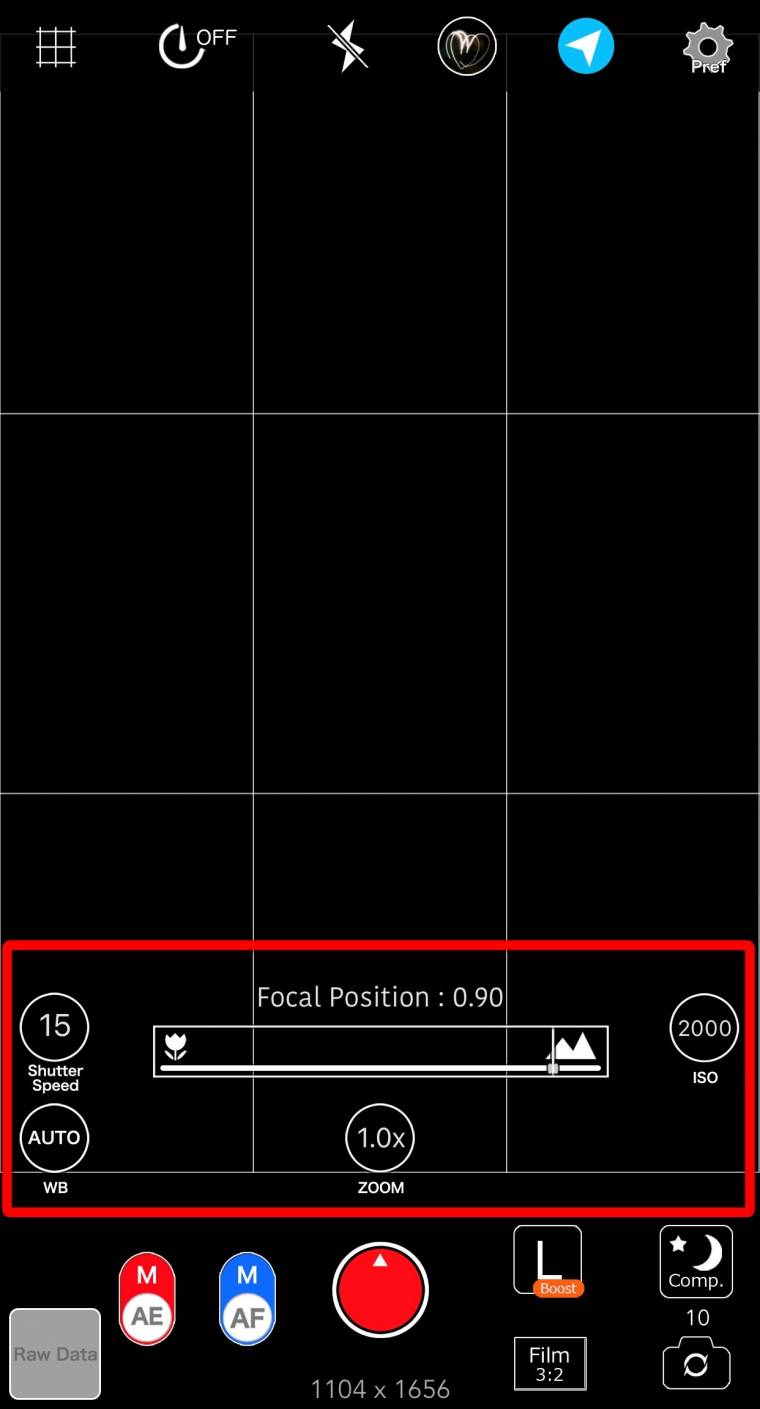Viewport: 760px width, 1409px height.
Task: Toggle the location arrow button
Action: 586,46
